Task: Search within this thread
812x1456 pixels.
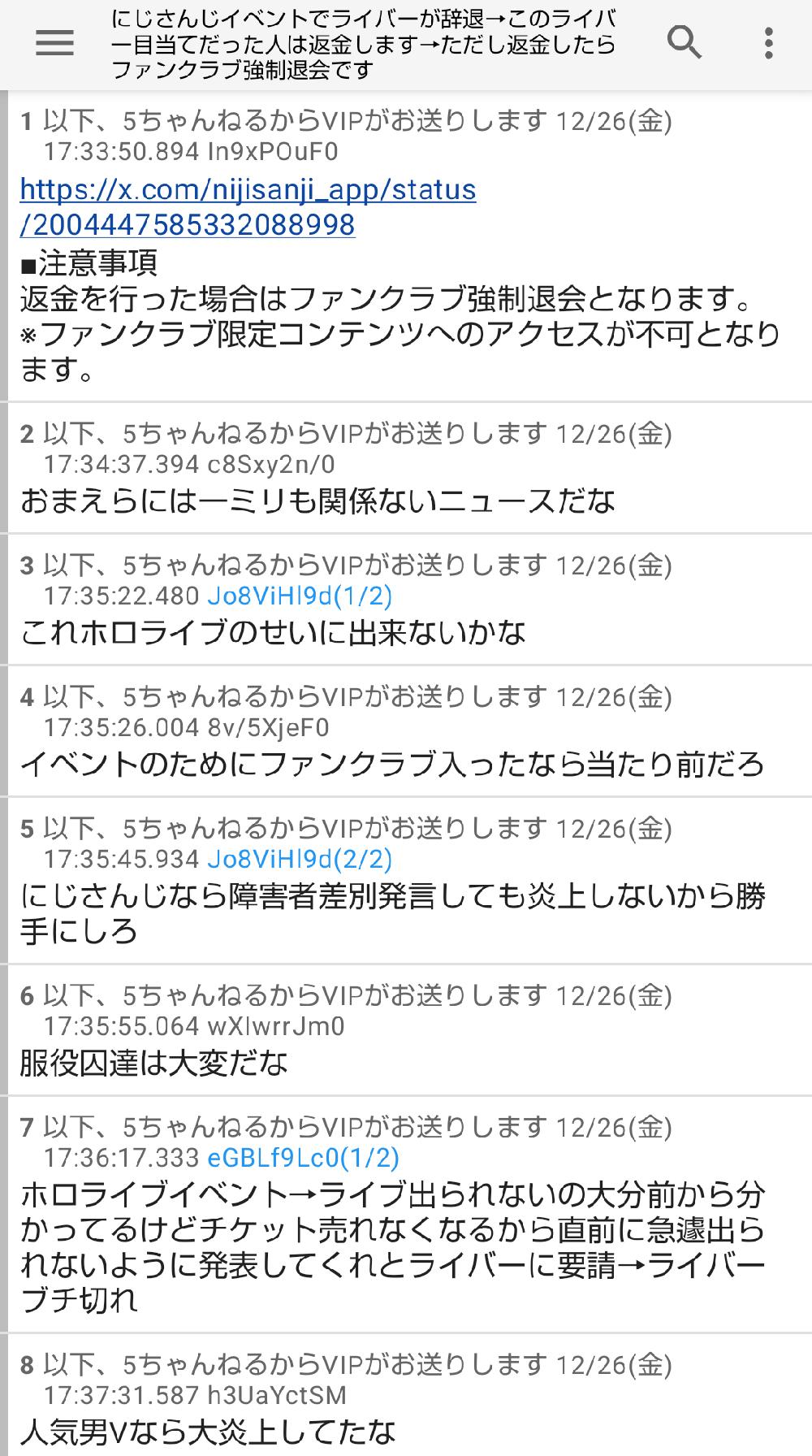Action: coord(684,42)
